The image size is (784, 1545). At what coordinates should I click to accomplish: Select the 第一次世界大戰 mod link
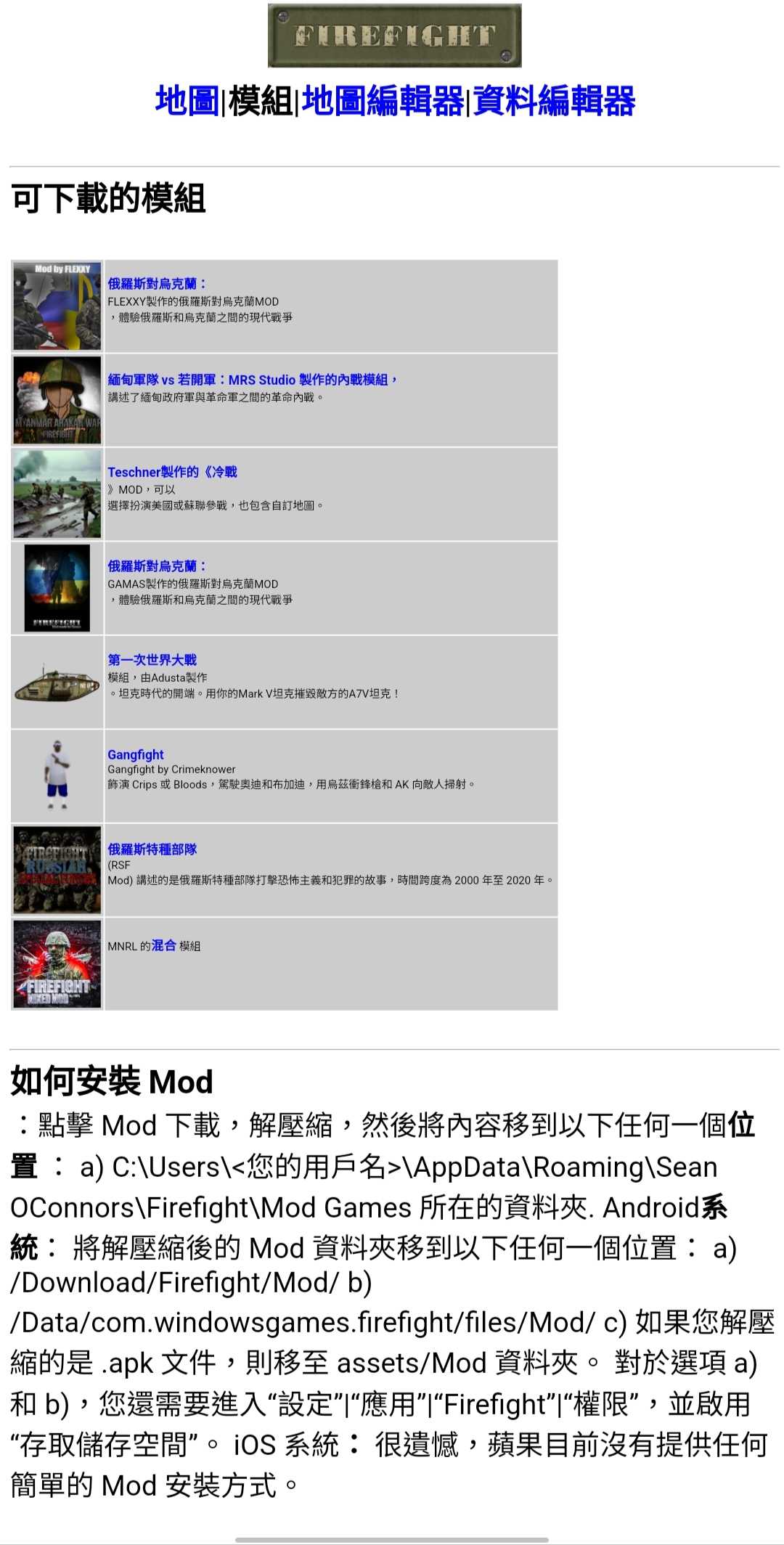(x=152, y=660)
